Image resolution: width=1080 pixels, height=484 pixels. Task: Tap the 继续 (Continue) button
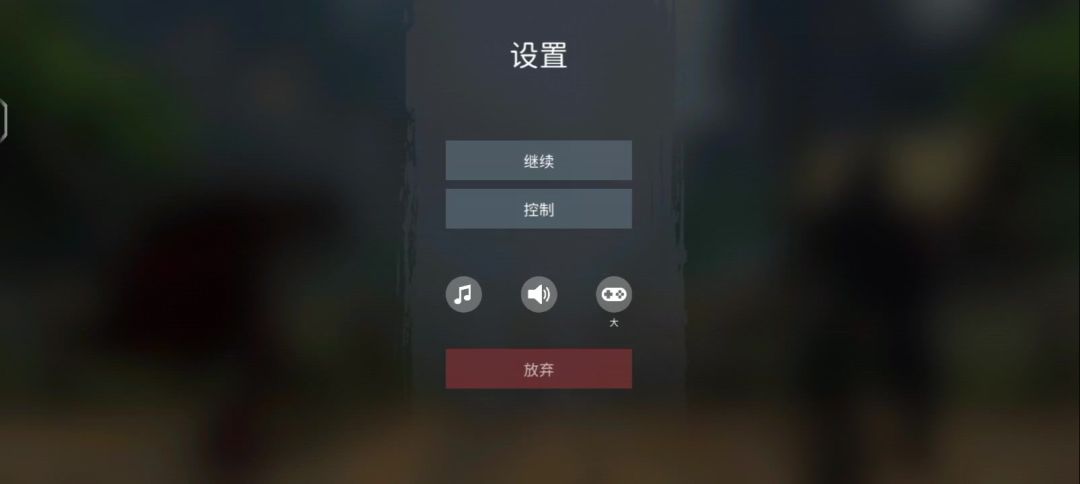coord(538,160)
